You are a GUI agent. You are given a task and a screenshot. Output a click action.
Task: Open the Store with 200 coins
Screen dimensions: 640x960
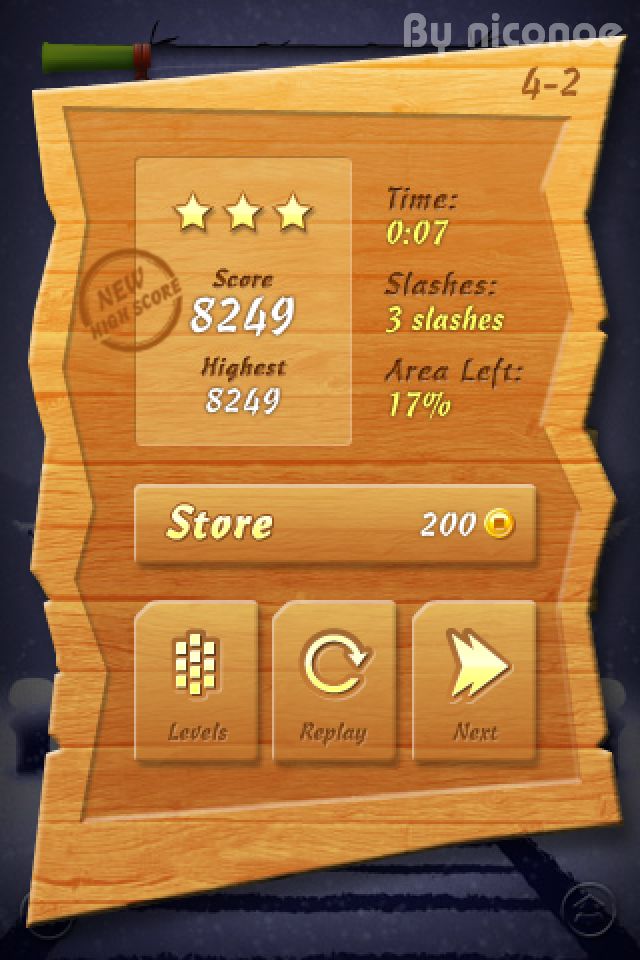pyautogui.click(x=335, y=525)
